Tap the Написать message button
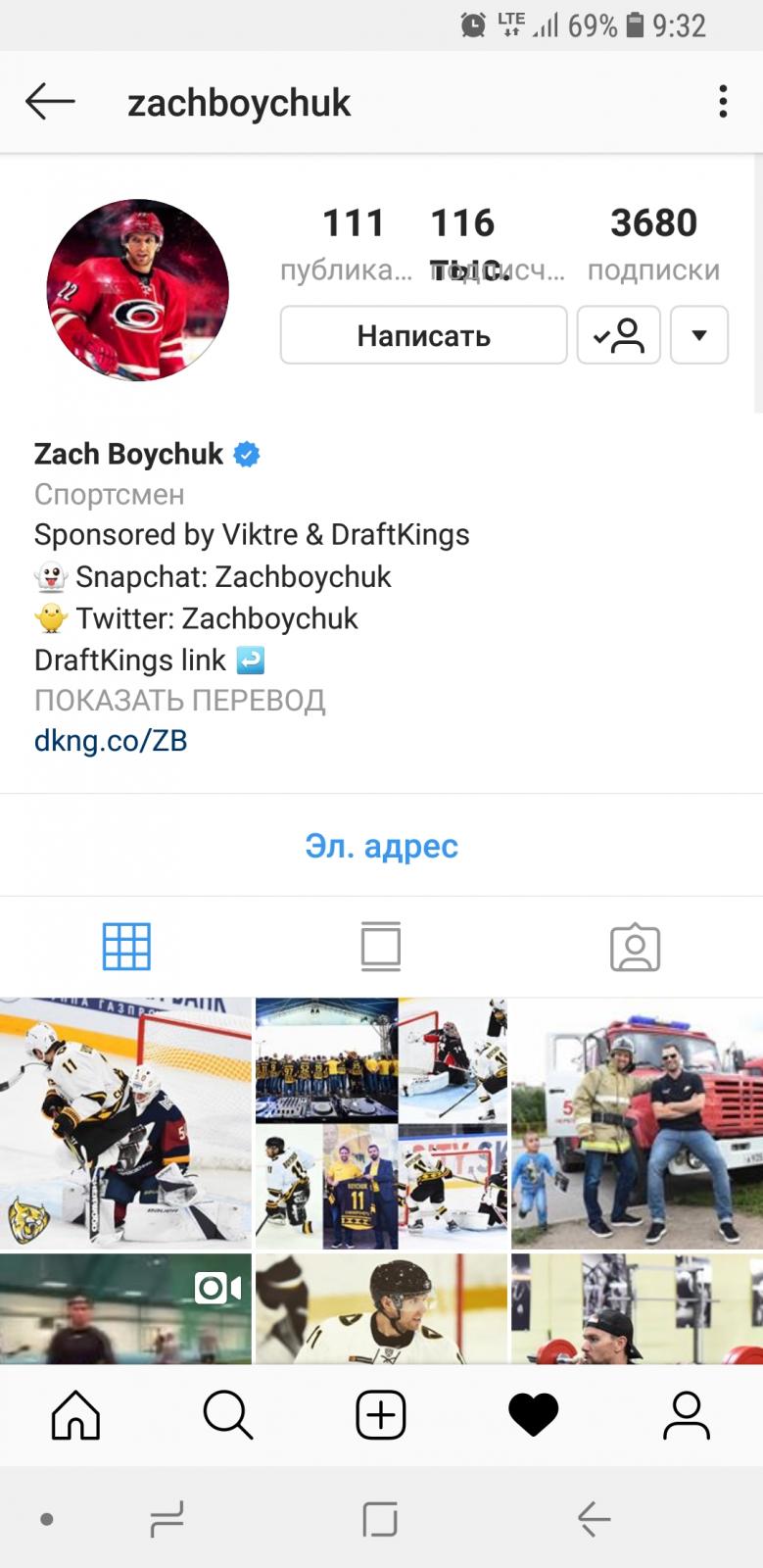Viewport: 763px width, 1568px height. [423, 335]
